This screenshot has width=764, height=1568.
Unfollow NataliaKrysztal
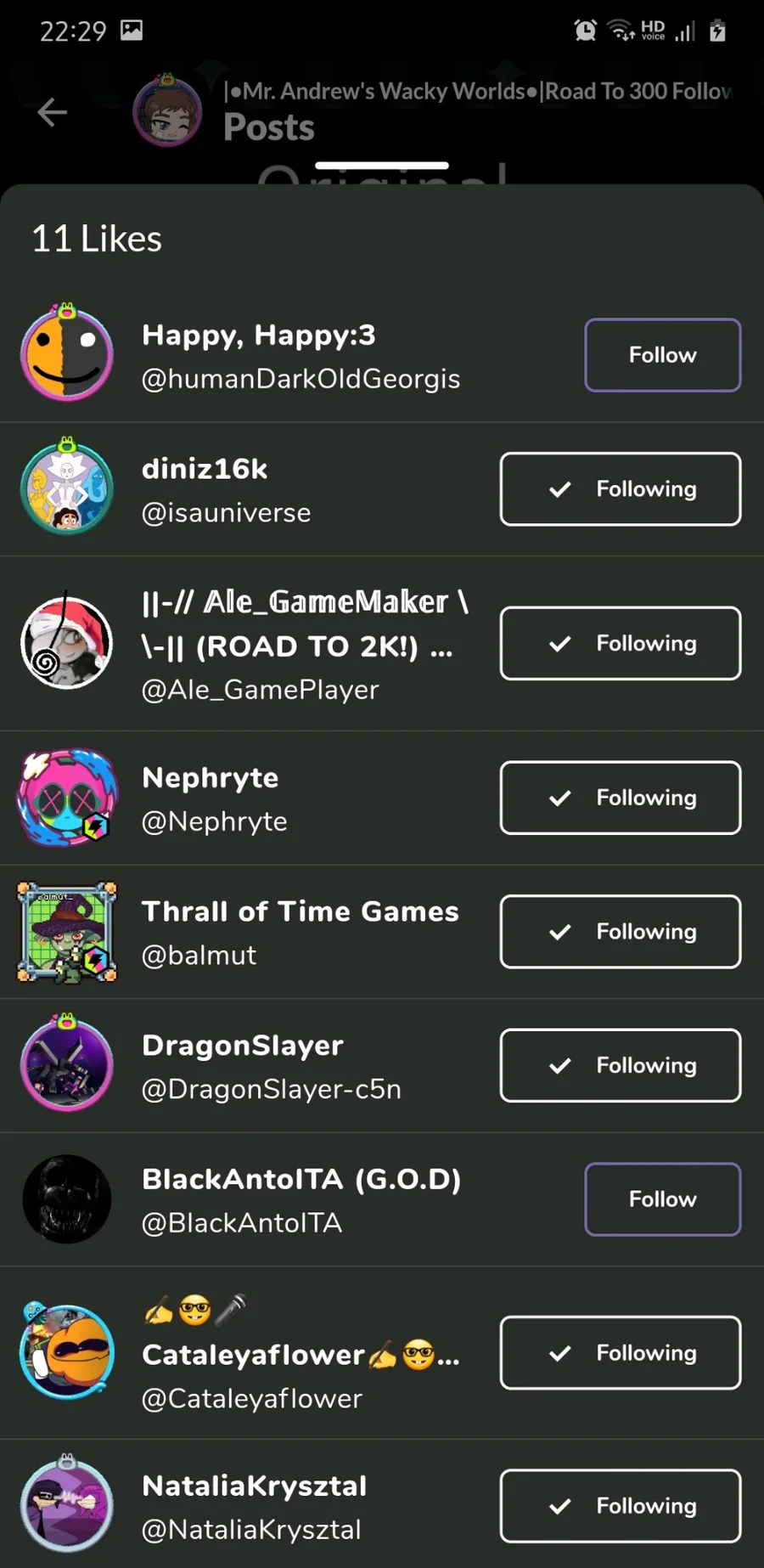[x=620, y=1506]
